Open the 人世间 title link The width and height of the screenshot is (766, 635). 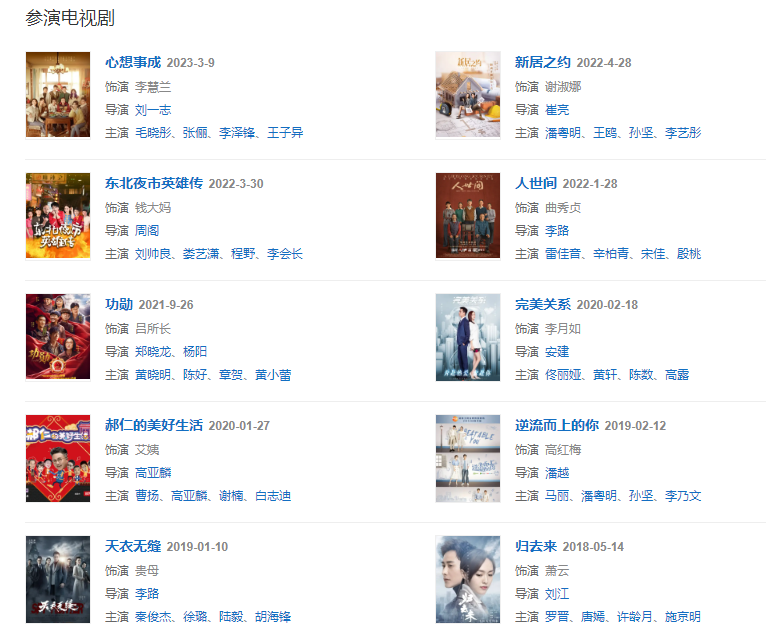(x=535, y=183)
